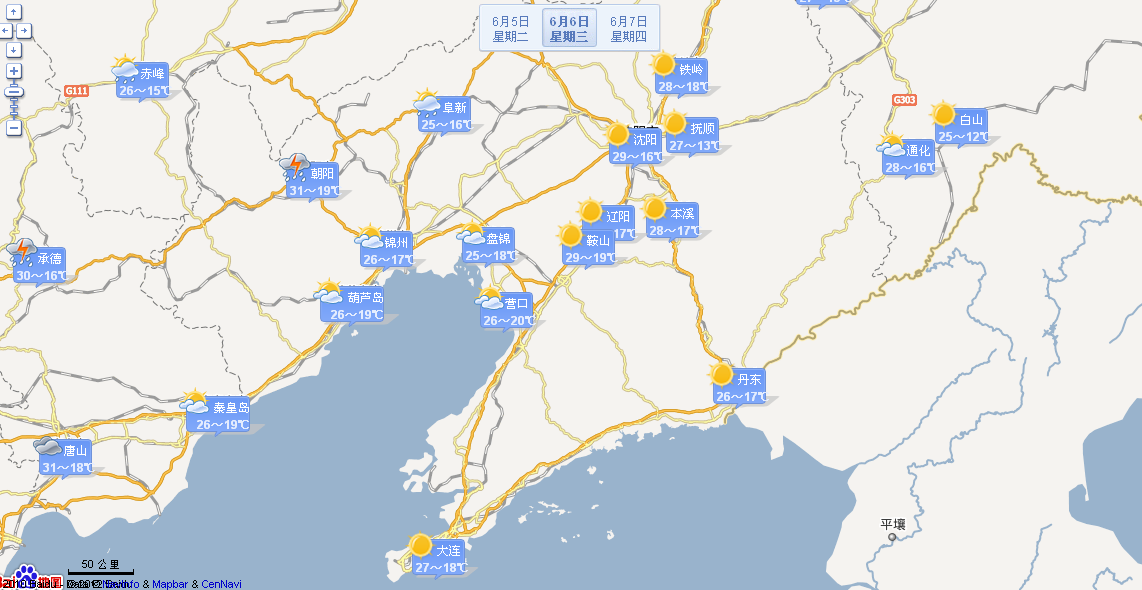Zoom in with the plus button
Viewport: 1142px width, 590px height.
(x=14, y=71)
